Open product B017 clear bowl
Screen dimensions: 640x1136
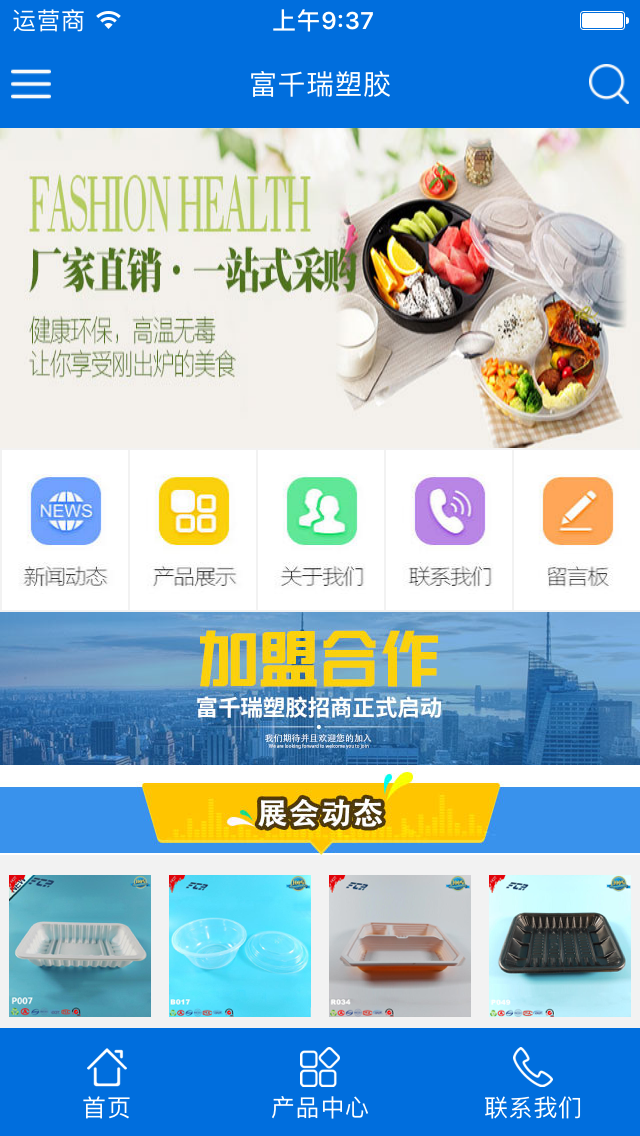pos(240,945)
